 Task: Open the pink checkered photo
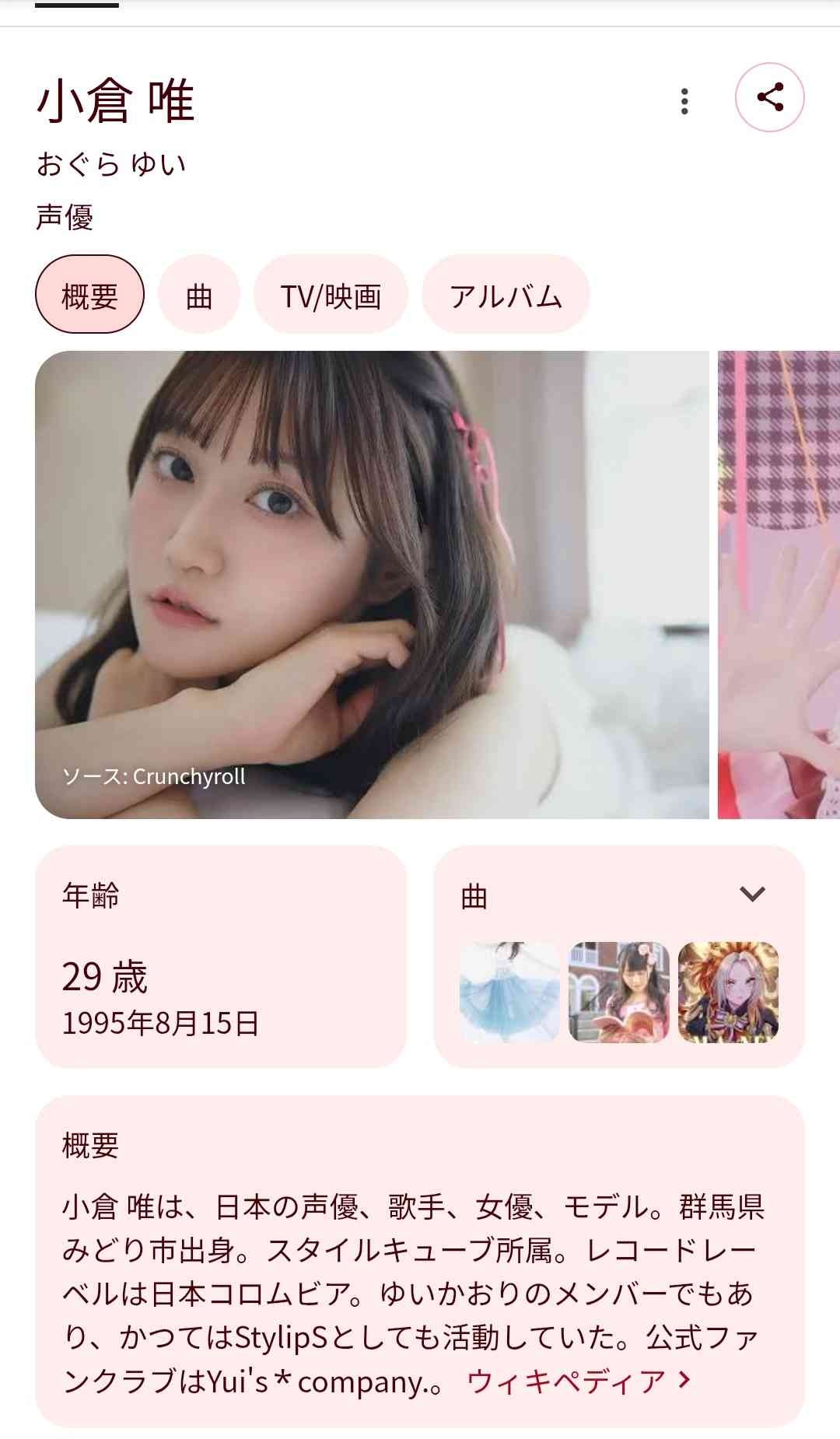(778, 583)
